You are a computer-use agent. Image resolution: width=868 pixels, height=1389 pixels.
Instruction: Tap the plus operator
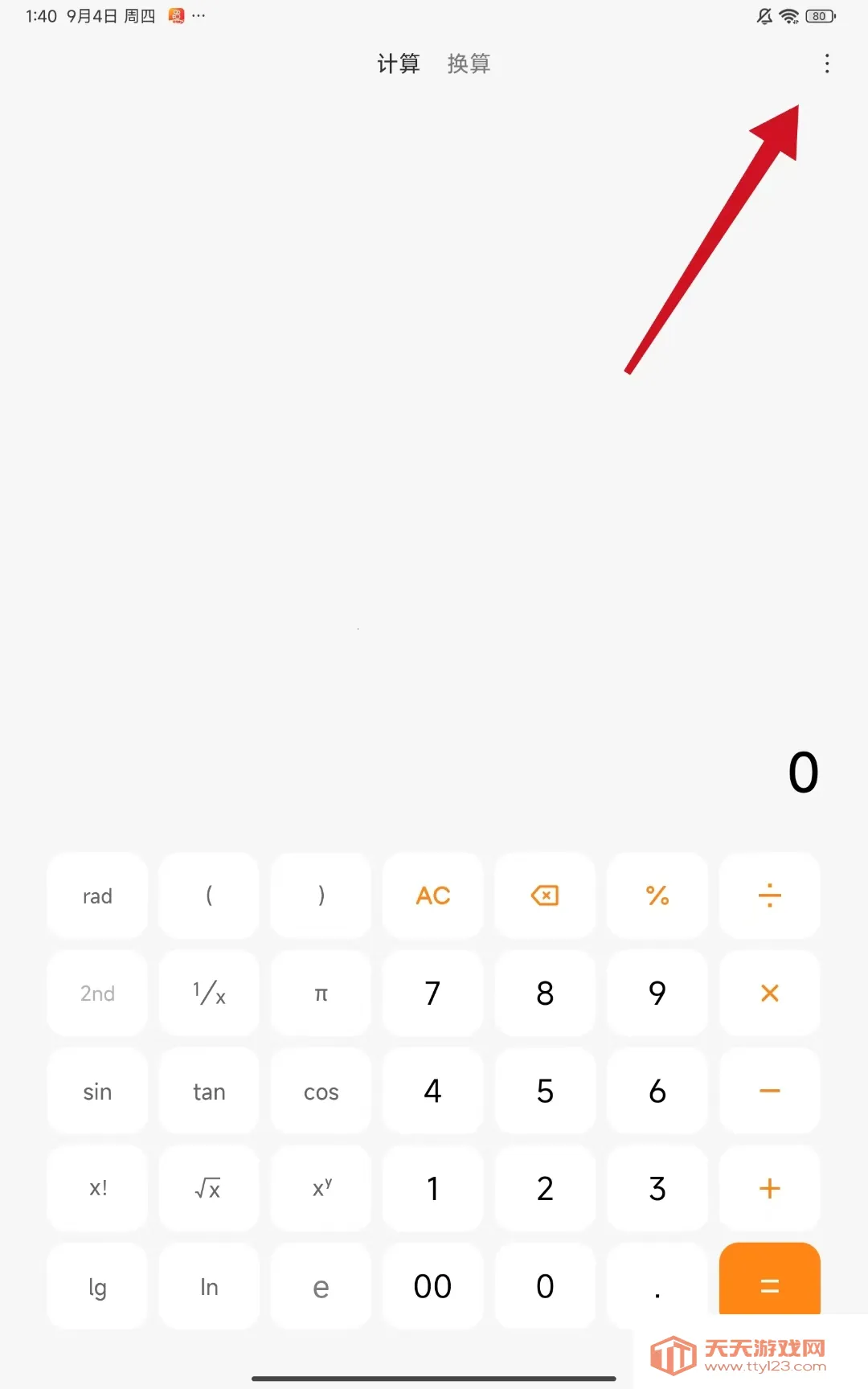(x=769, y=1189)
